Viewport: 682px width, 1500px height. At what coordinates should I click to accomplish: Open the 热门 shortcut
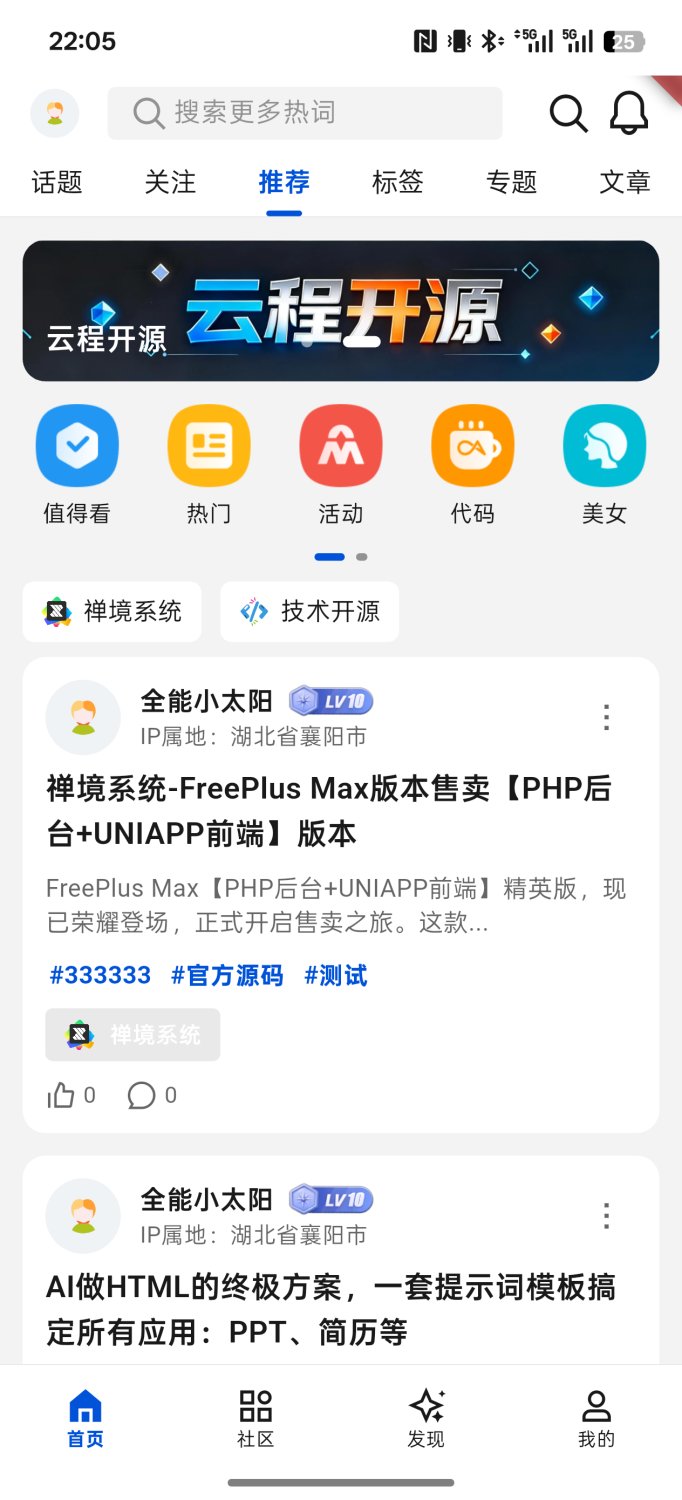coord(209,446)
